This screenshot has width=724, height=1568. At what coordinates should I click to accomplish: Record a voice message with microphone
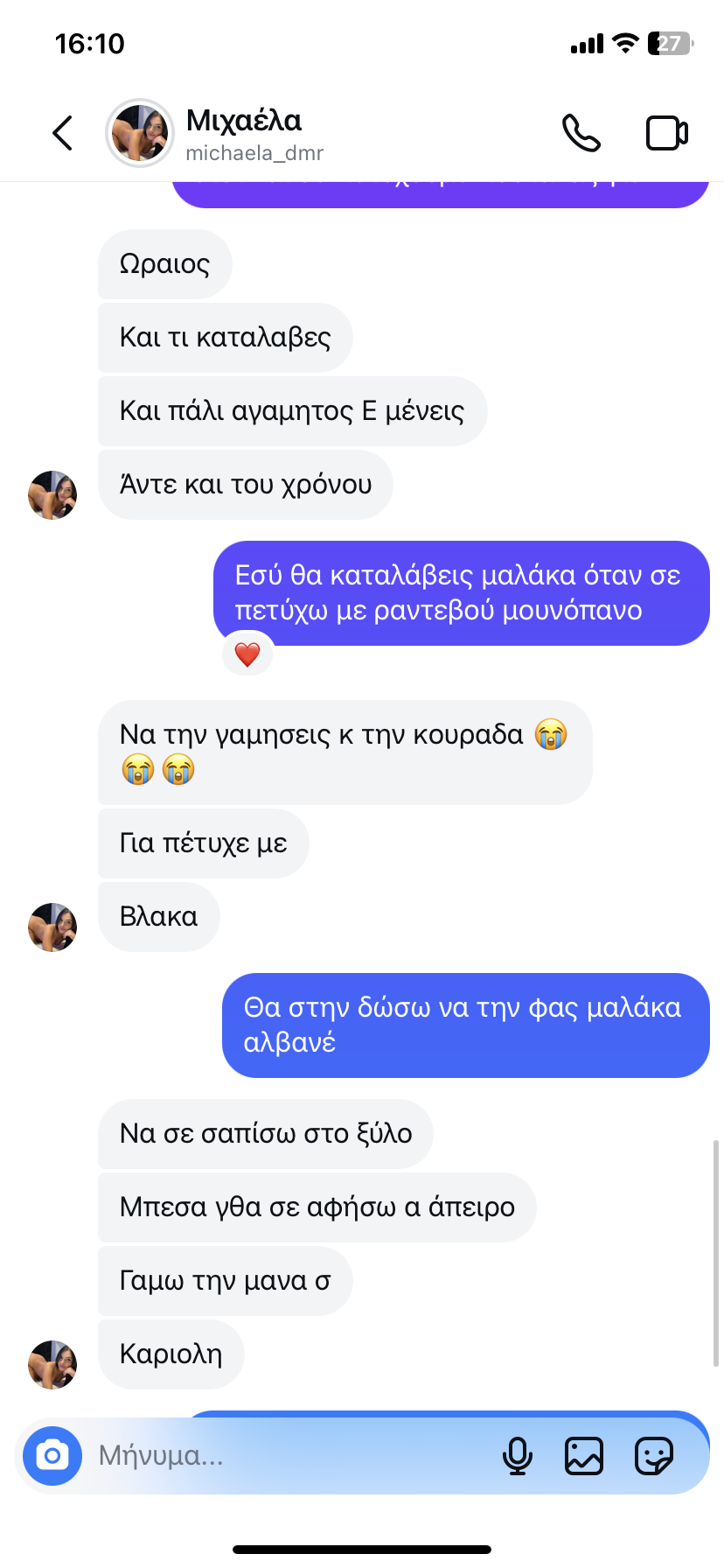(518, 1456)
